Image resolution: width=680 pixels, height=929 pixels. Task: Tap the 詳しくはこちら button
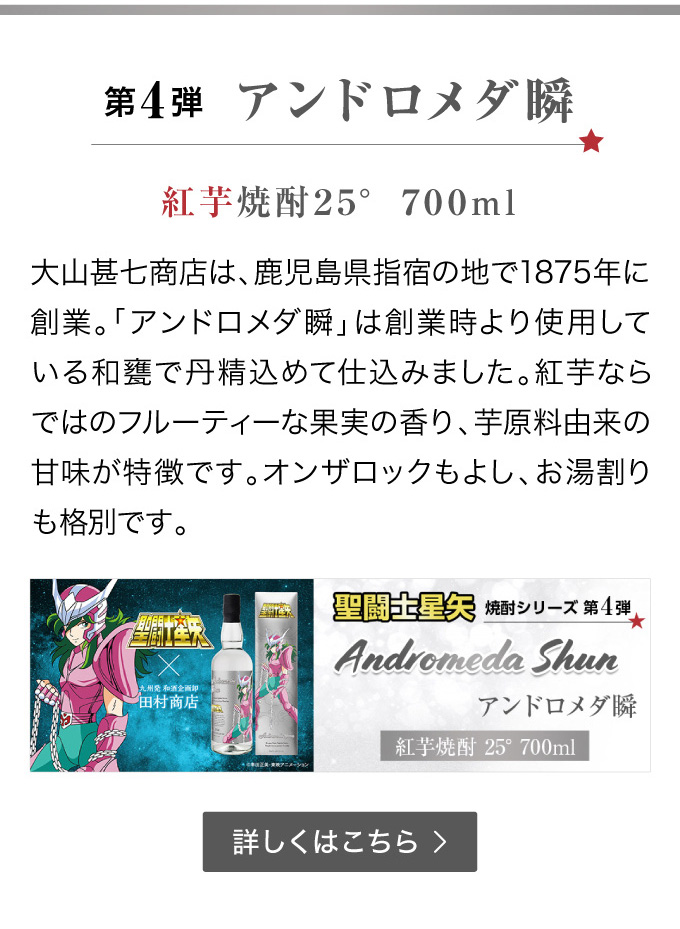pyautogui.click(x=340, y=841)
